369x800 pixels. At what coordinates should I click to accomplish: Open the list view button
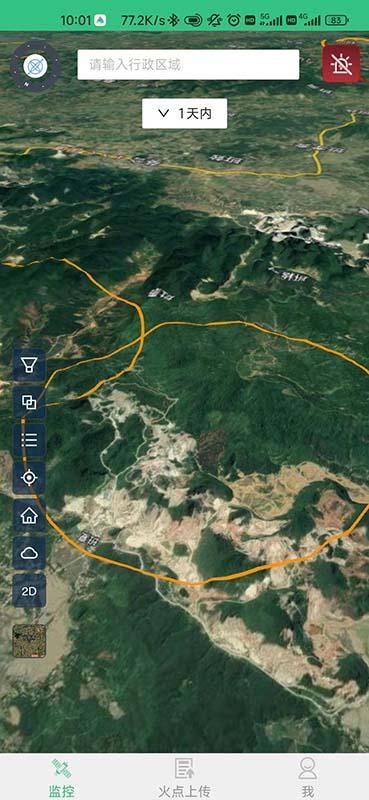tap(29, 440)
